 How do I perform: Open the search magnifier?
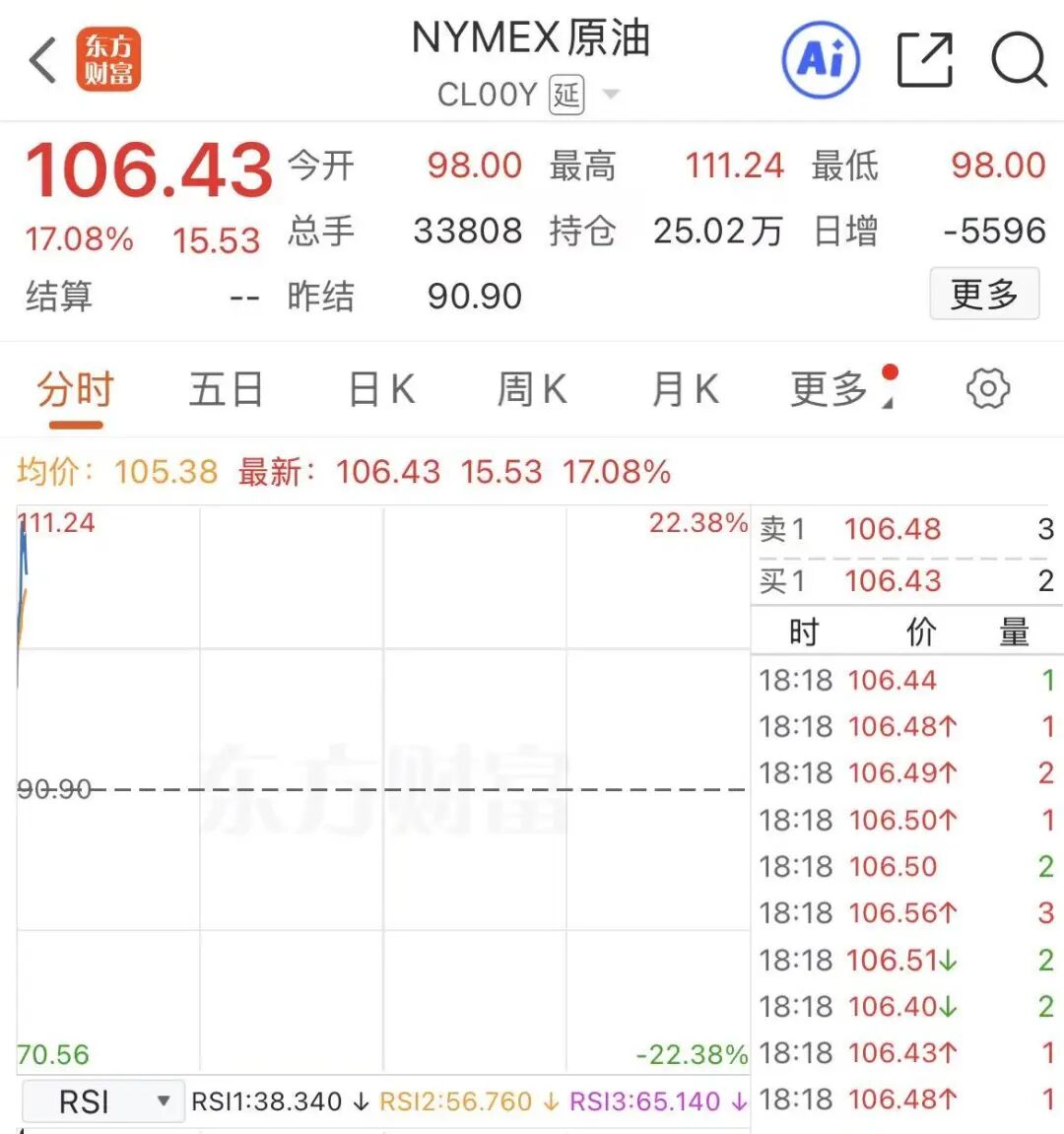pyautogui.click(x=1018, y=60)
